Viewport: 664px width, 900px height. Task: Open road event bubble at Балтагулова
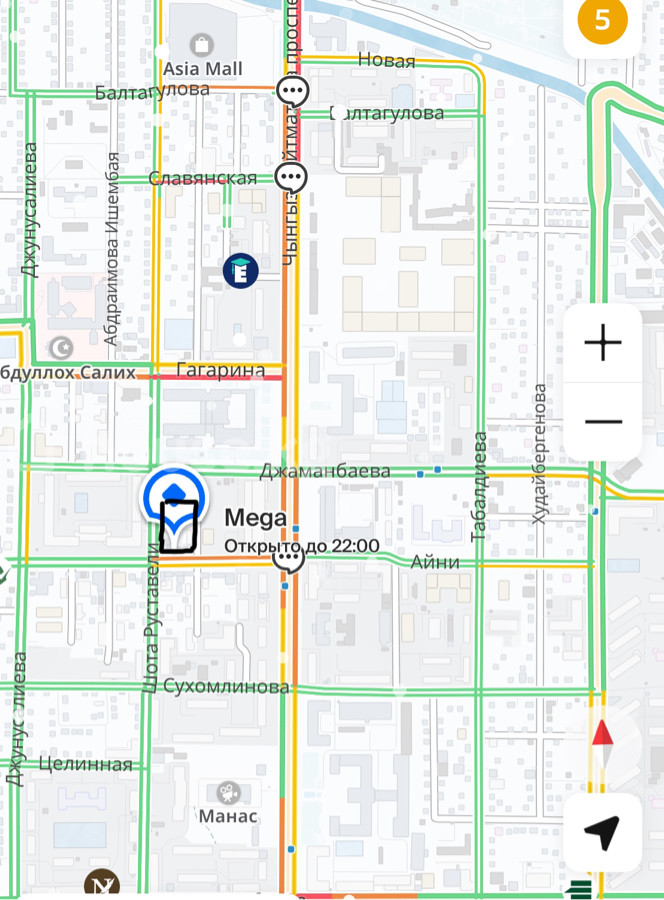pyautogui.click(x=293, y=93)
